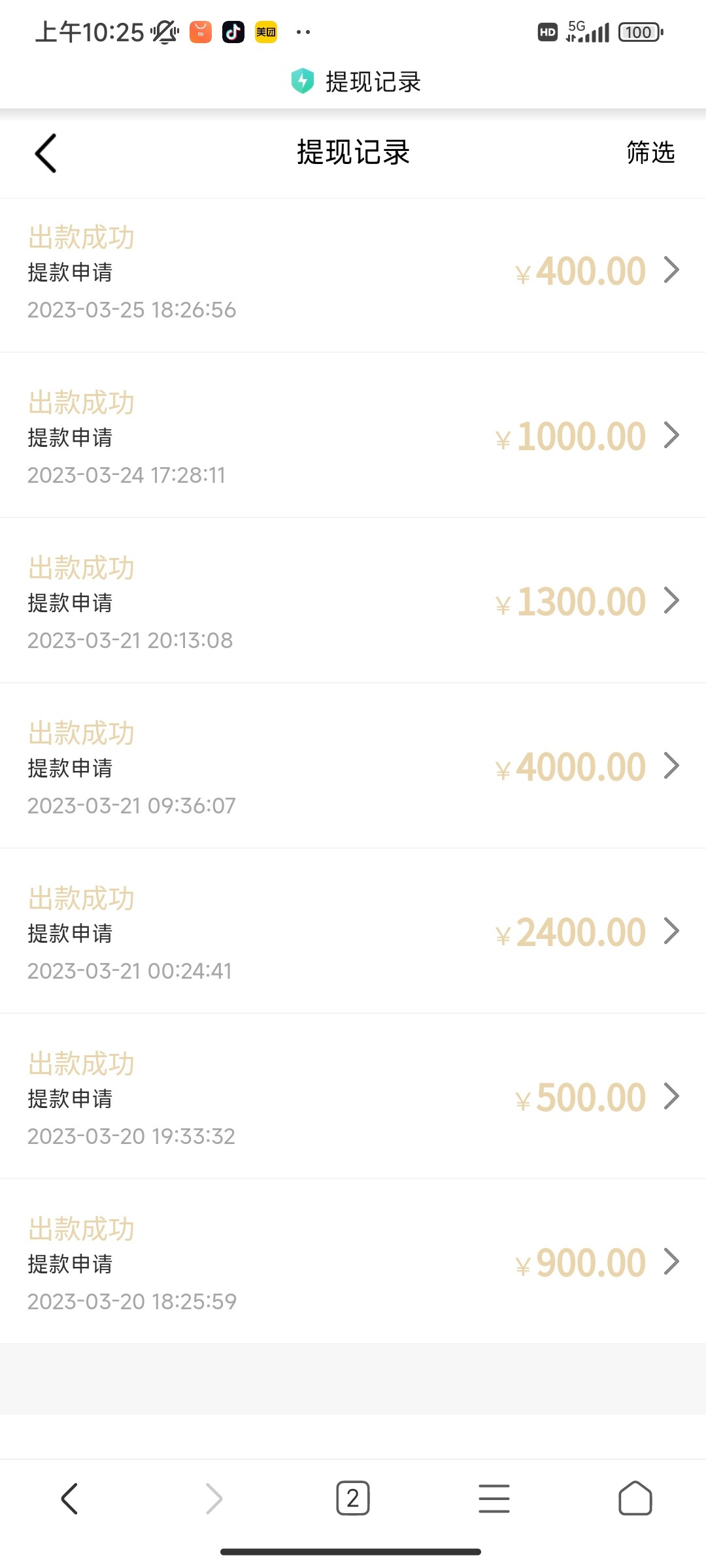Open the 筛选 filter option
The height and width of the screenshot is (1568, 706).
point(649,153)
